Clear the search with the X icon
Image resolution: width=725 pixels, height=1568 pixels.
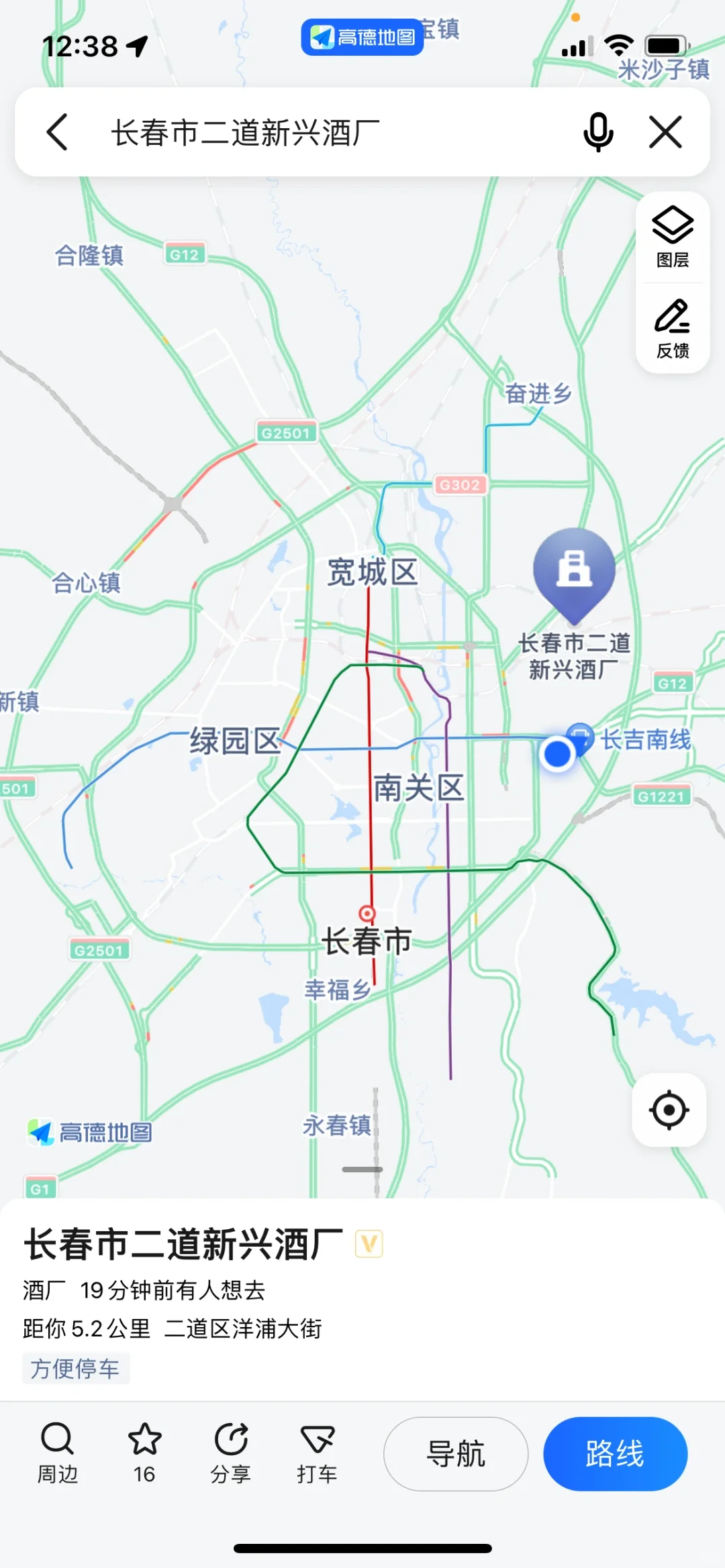click(x=665, y=132)
